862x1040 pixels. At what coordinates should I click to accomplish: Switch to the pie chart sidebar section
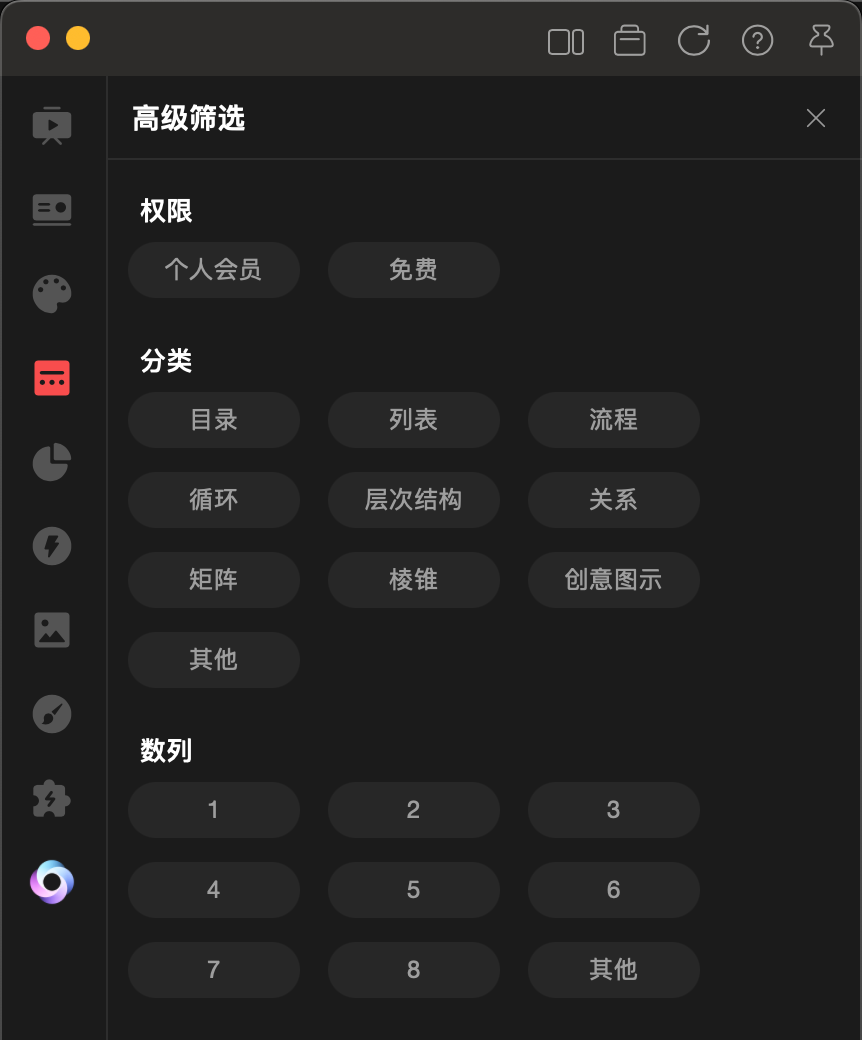[x=52, y=462]
